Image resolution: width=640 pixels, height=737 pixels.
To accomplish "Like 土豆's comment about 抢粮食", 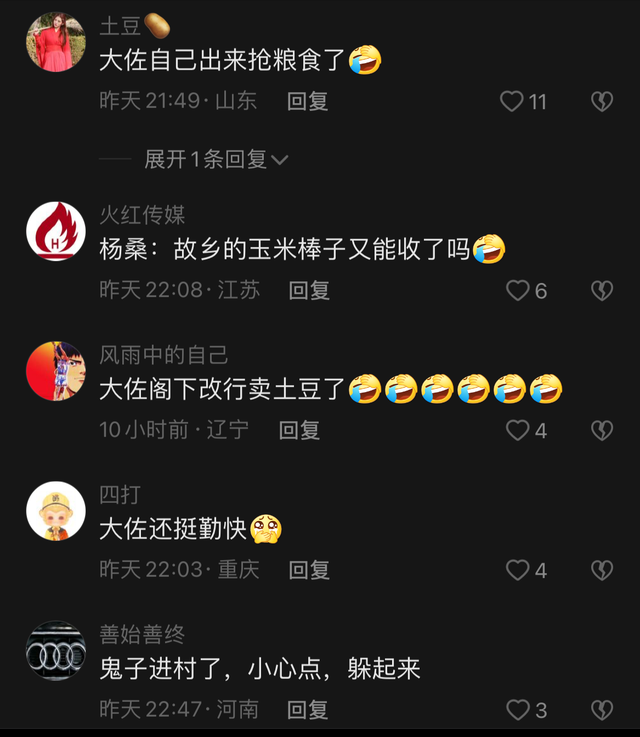I will (x=512, y=101).
